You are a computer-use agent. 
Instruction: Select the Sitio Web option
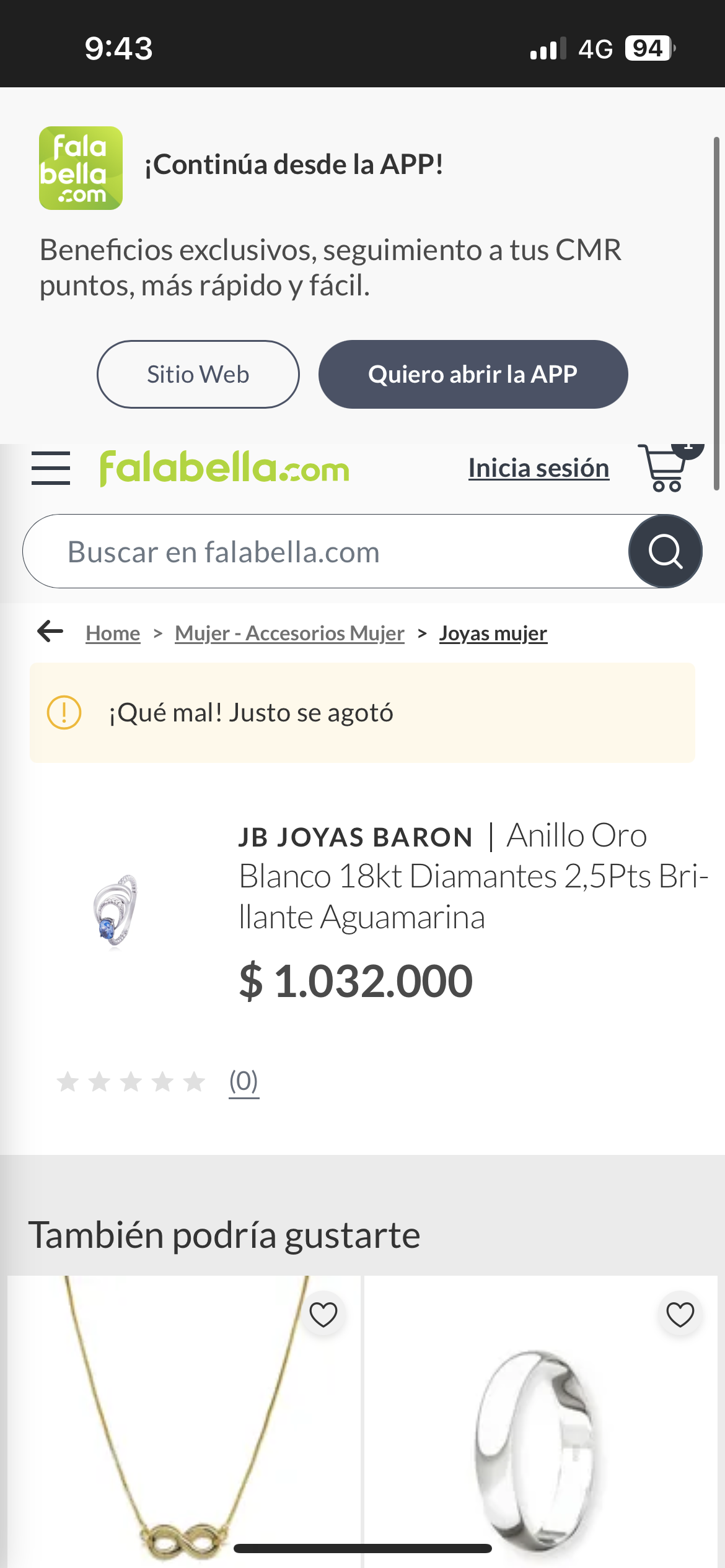pos(198,374)
